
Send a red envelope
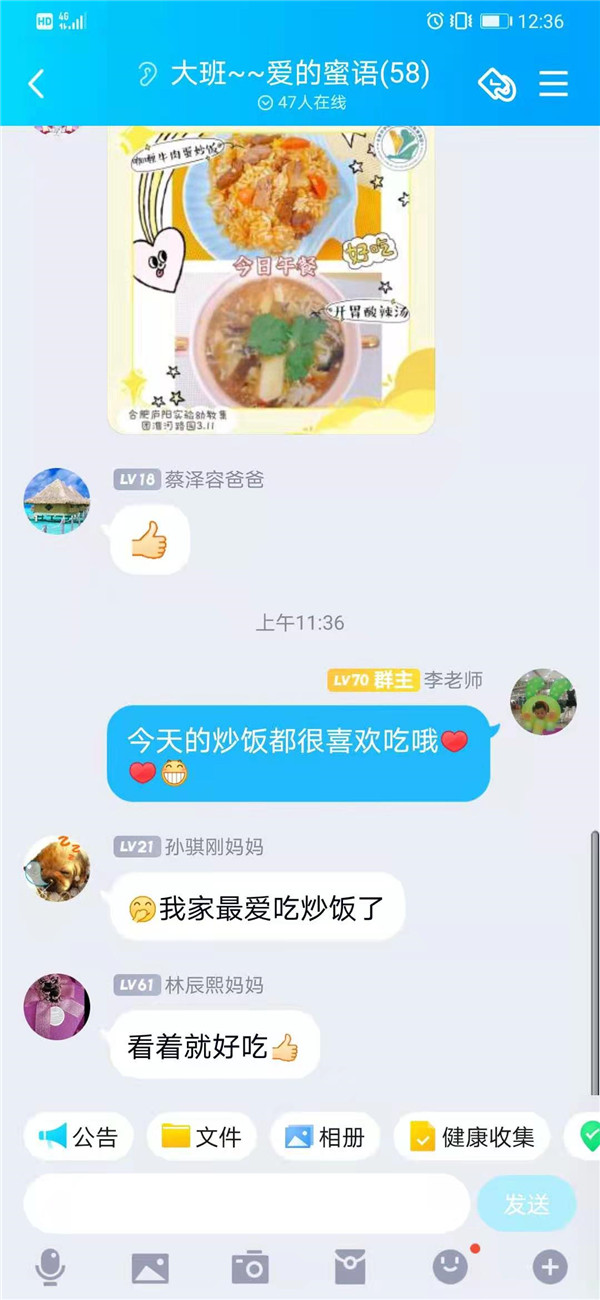point(350,1267)
